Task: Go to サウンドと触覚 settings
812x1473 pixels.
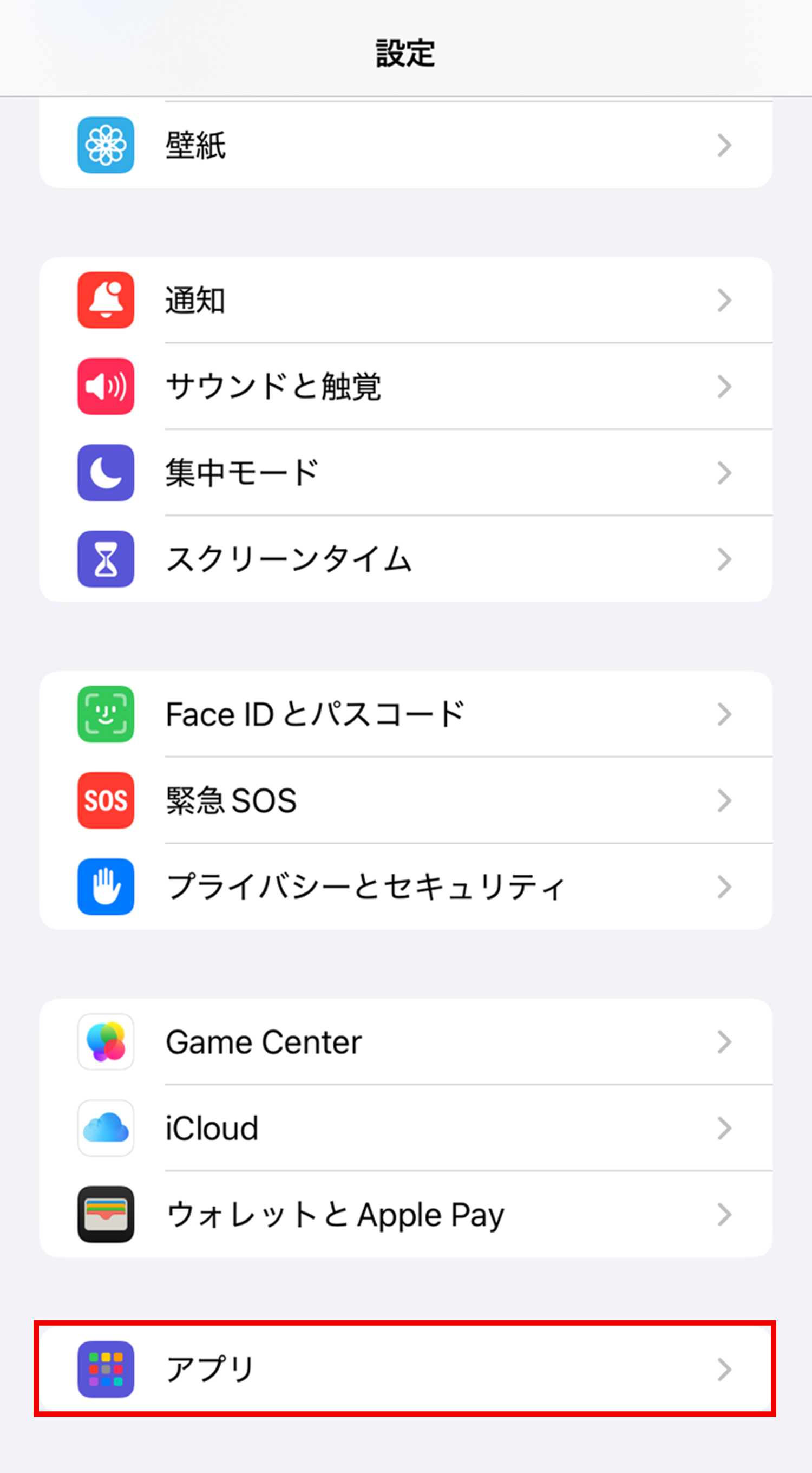Action: (x=405, y=387)
